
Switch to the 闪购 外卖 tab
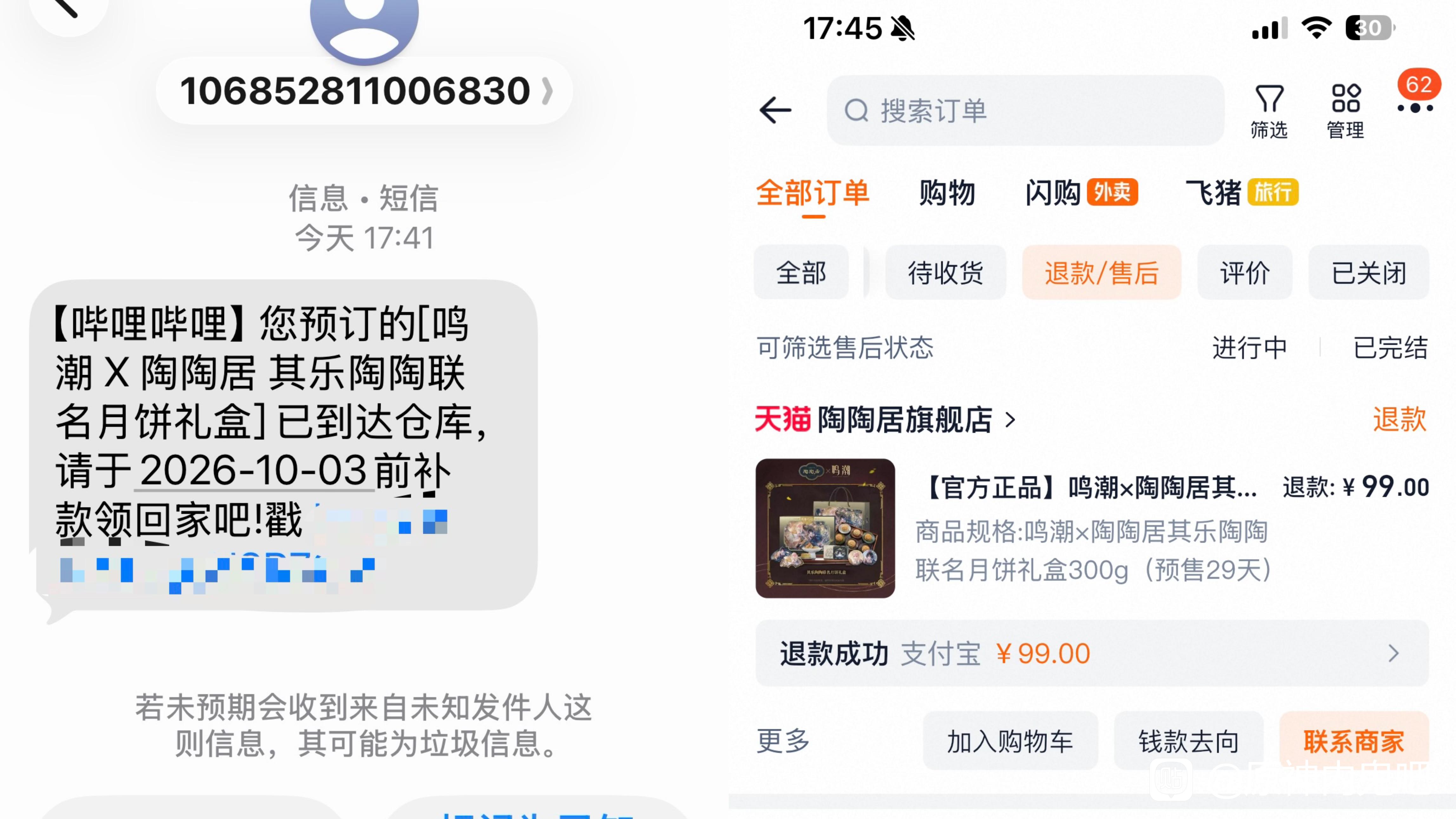pos(1081,193)
